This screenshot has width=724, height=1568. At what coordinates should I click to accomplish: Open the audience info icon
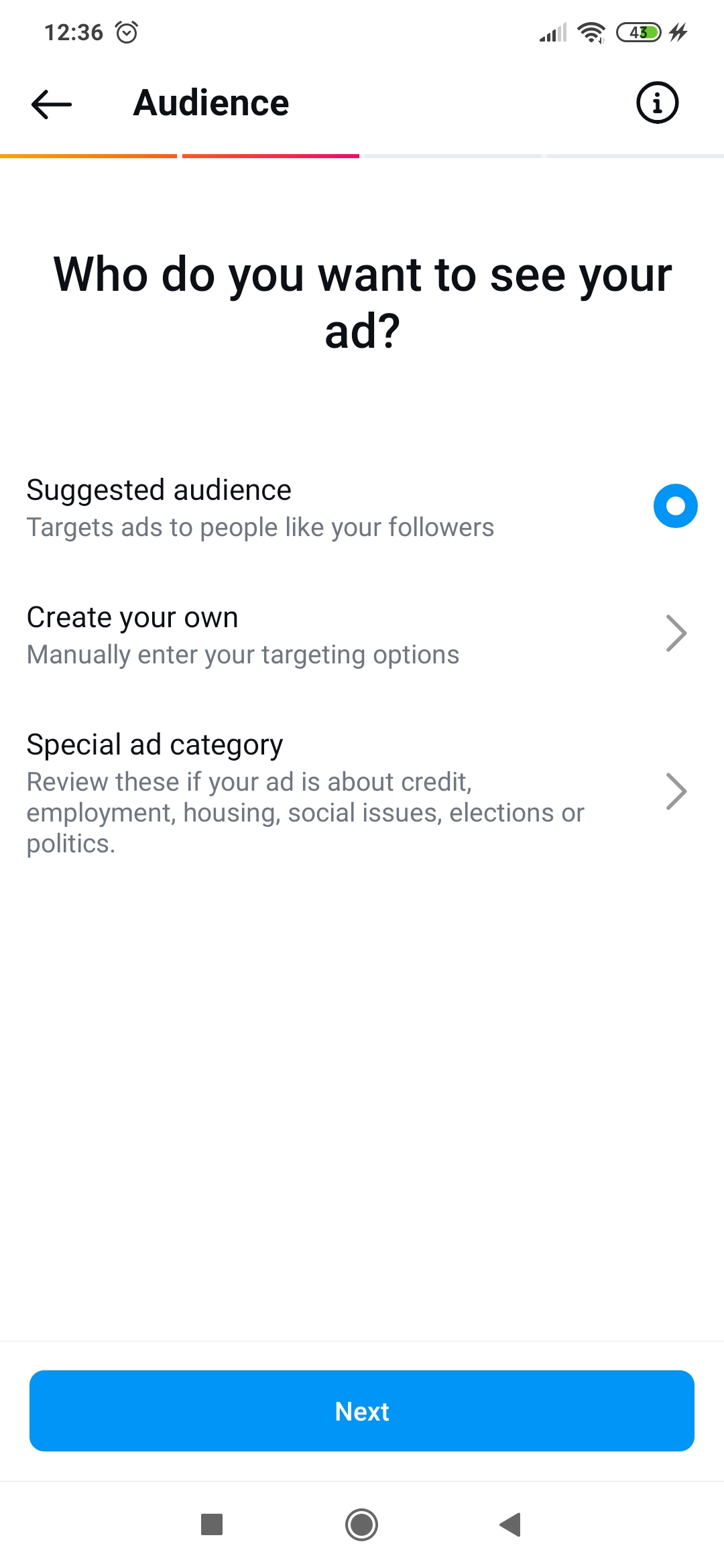657,103
